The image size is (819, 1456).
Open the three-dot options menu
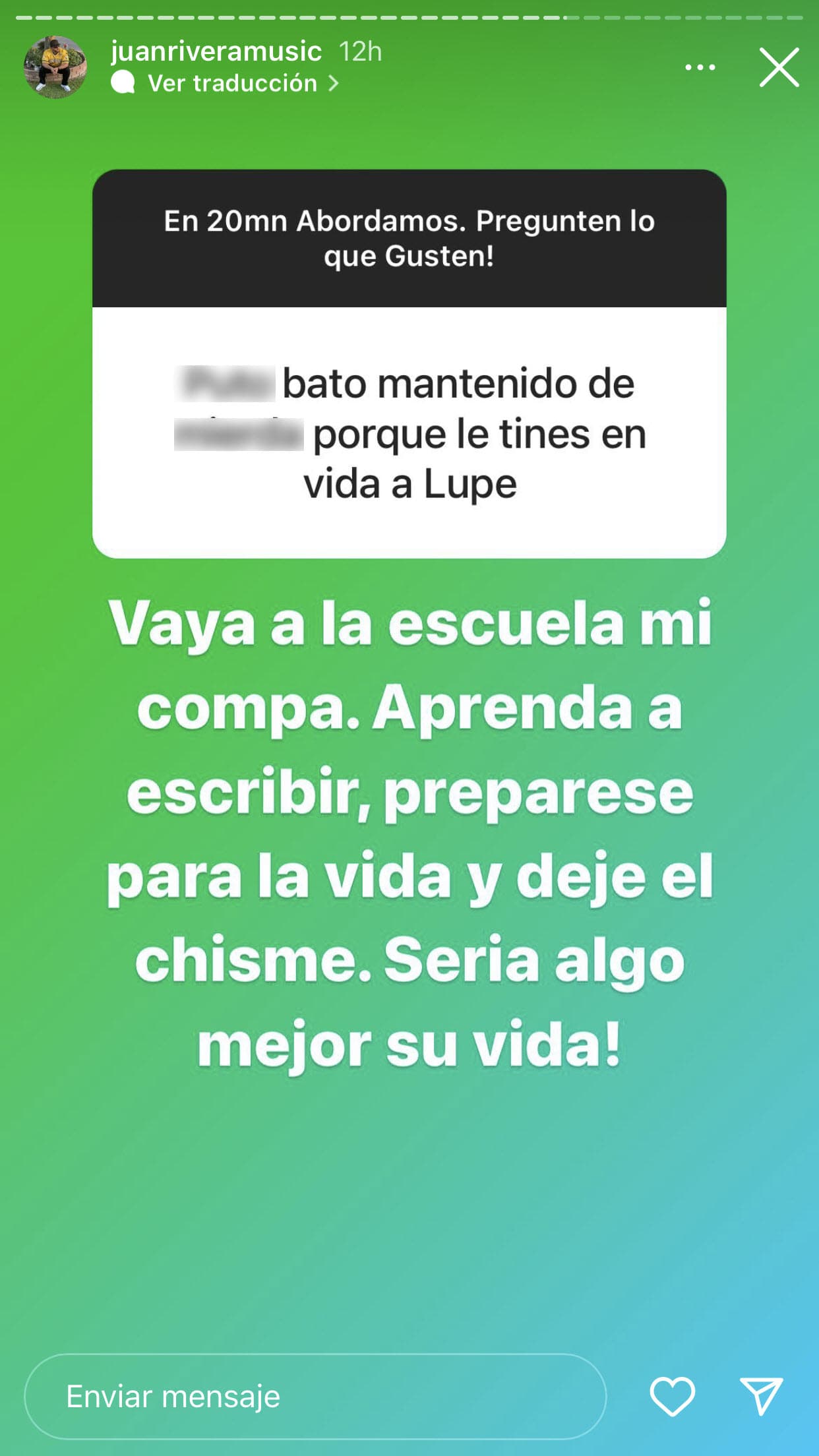[700, 66]
